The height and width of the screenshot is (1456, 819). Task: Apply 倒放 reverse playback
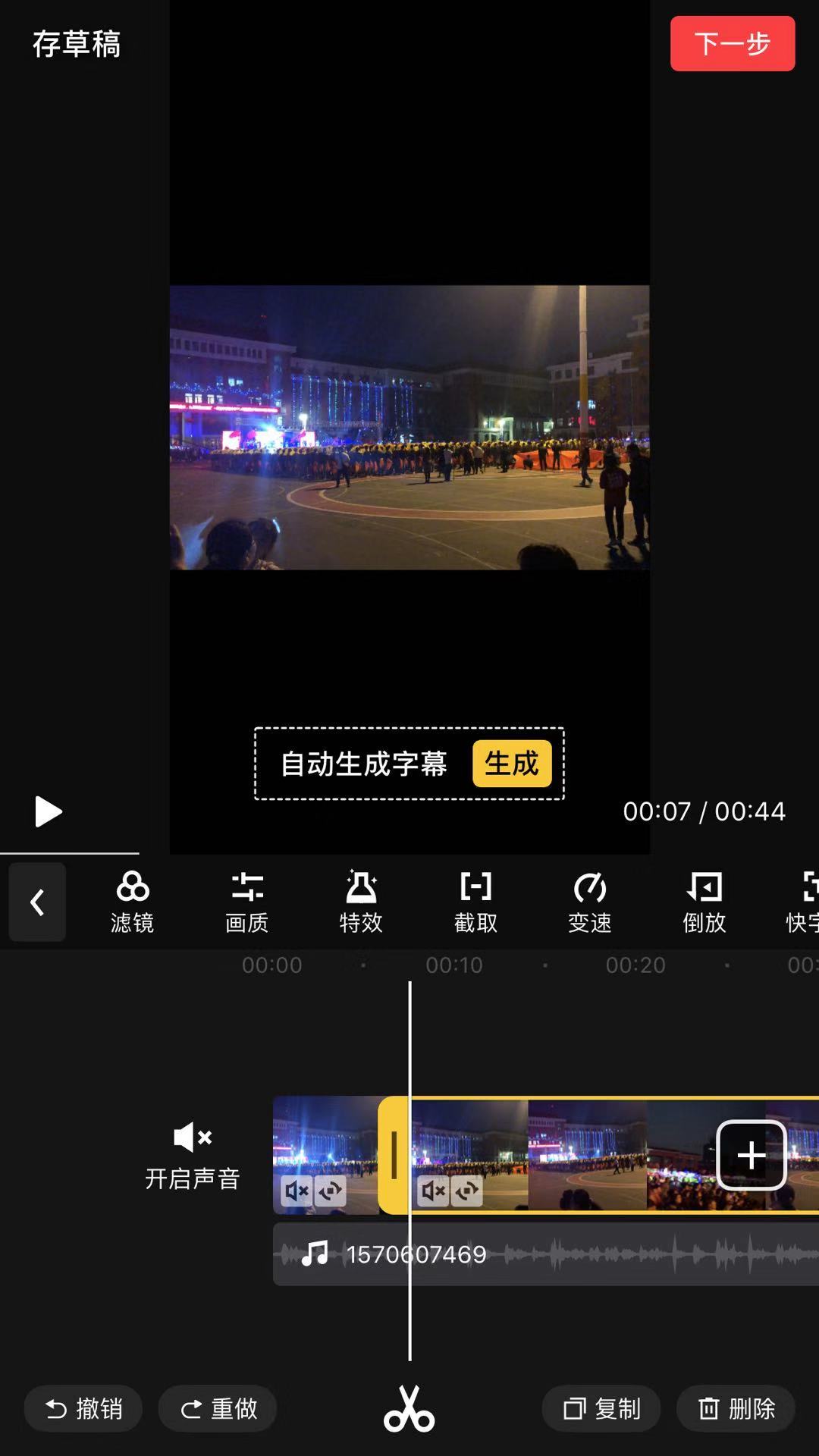[704, 902]
